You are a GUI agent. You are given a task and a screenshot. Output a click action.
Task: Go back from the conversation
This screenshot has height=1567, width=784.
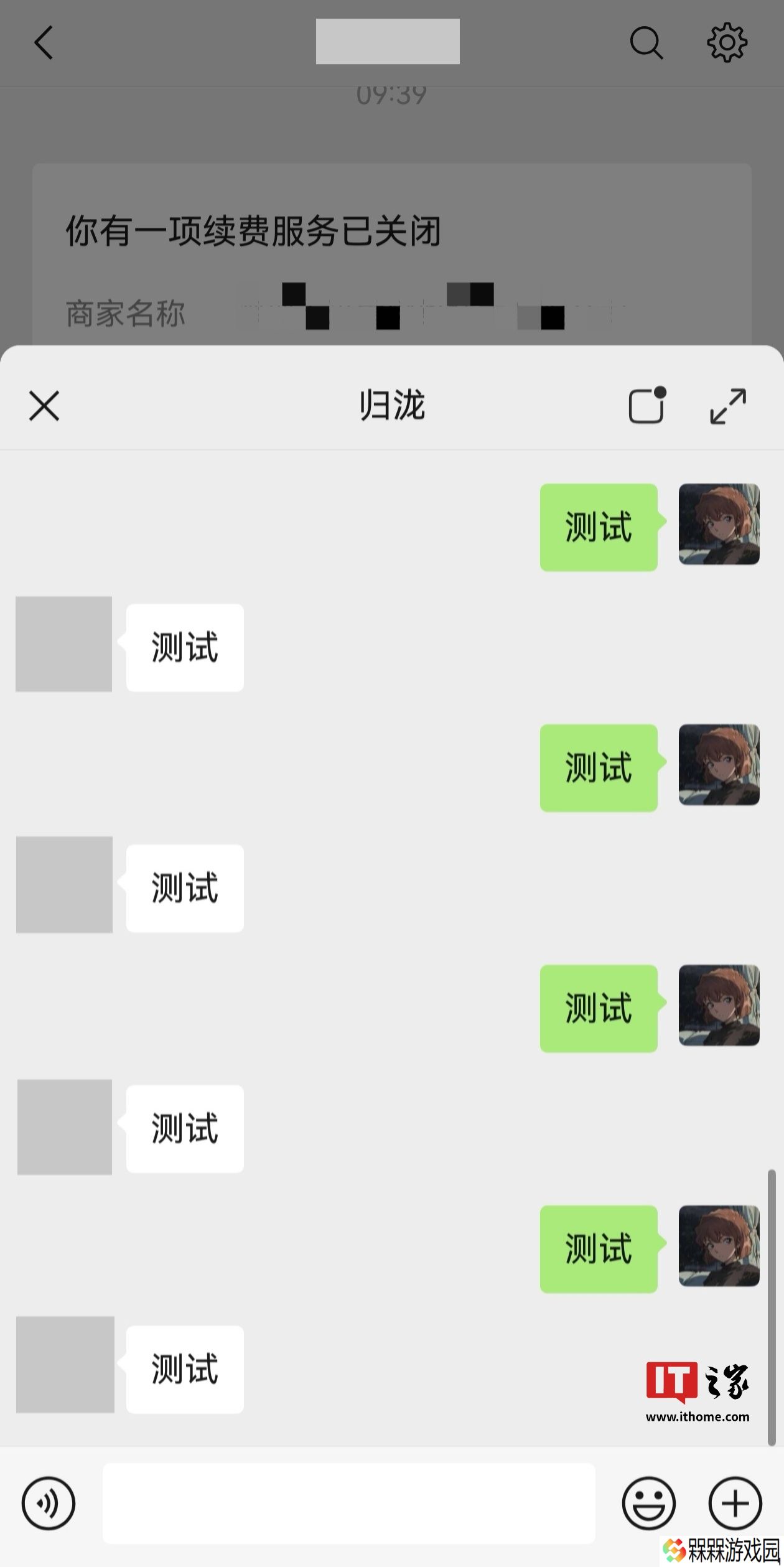pyautogui.click(x=44, y=43)
